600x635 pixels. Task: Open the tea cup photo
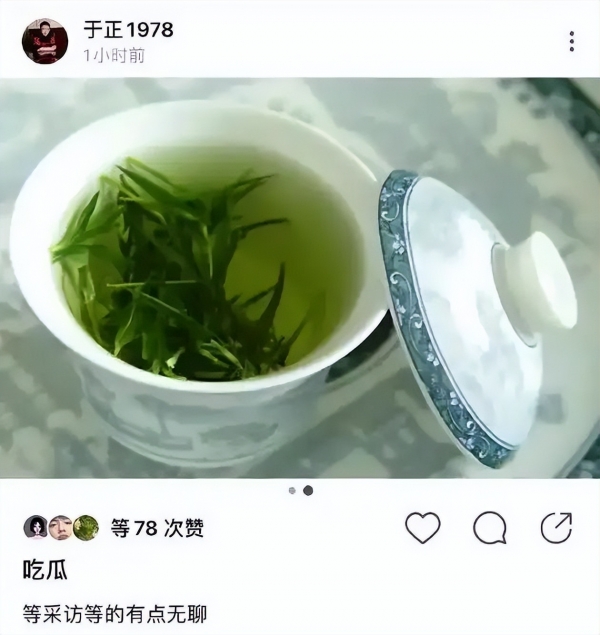click(x=300, y=278)
